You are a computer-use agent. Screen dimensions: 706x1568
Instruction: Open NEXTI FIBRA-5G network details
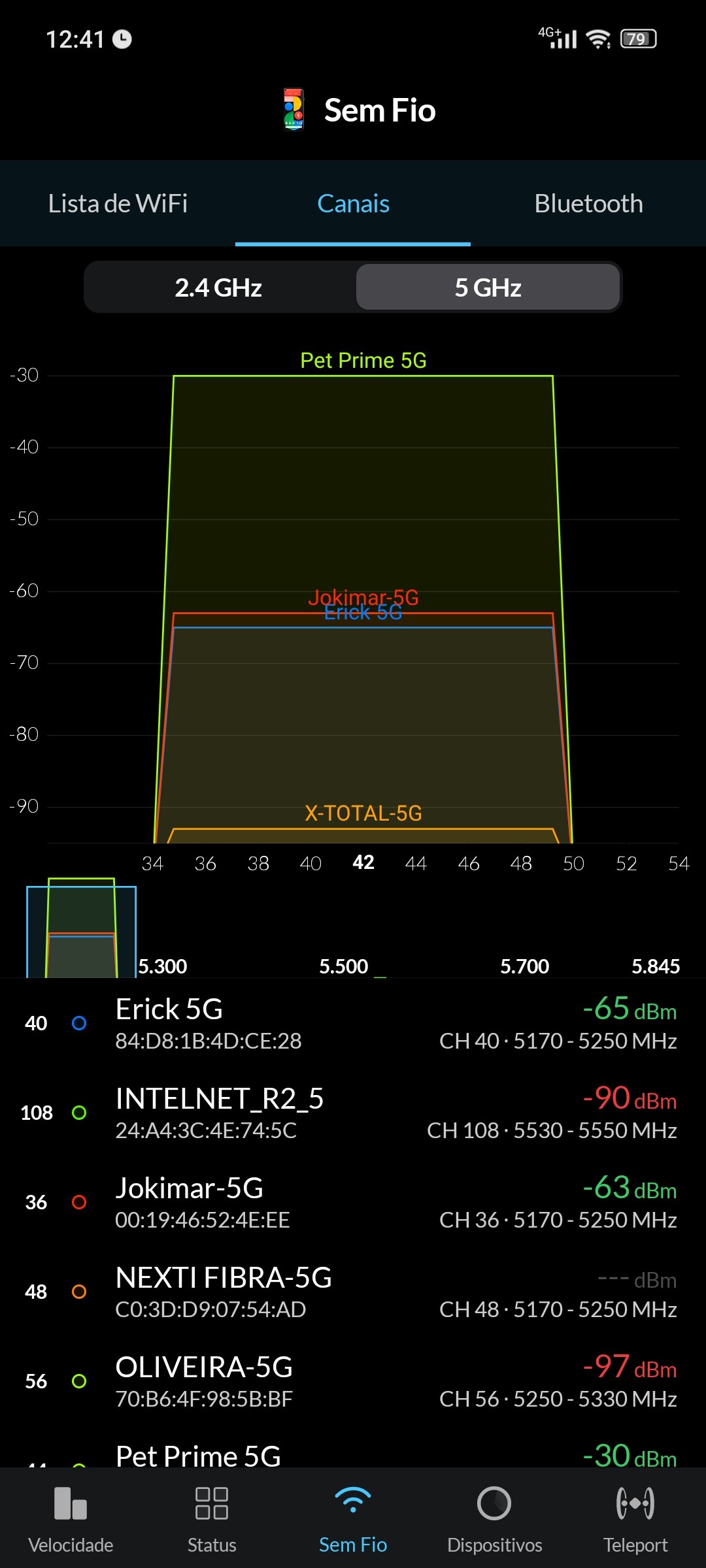(x=353, y=1292)
